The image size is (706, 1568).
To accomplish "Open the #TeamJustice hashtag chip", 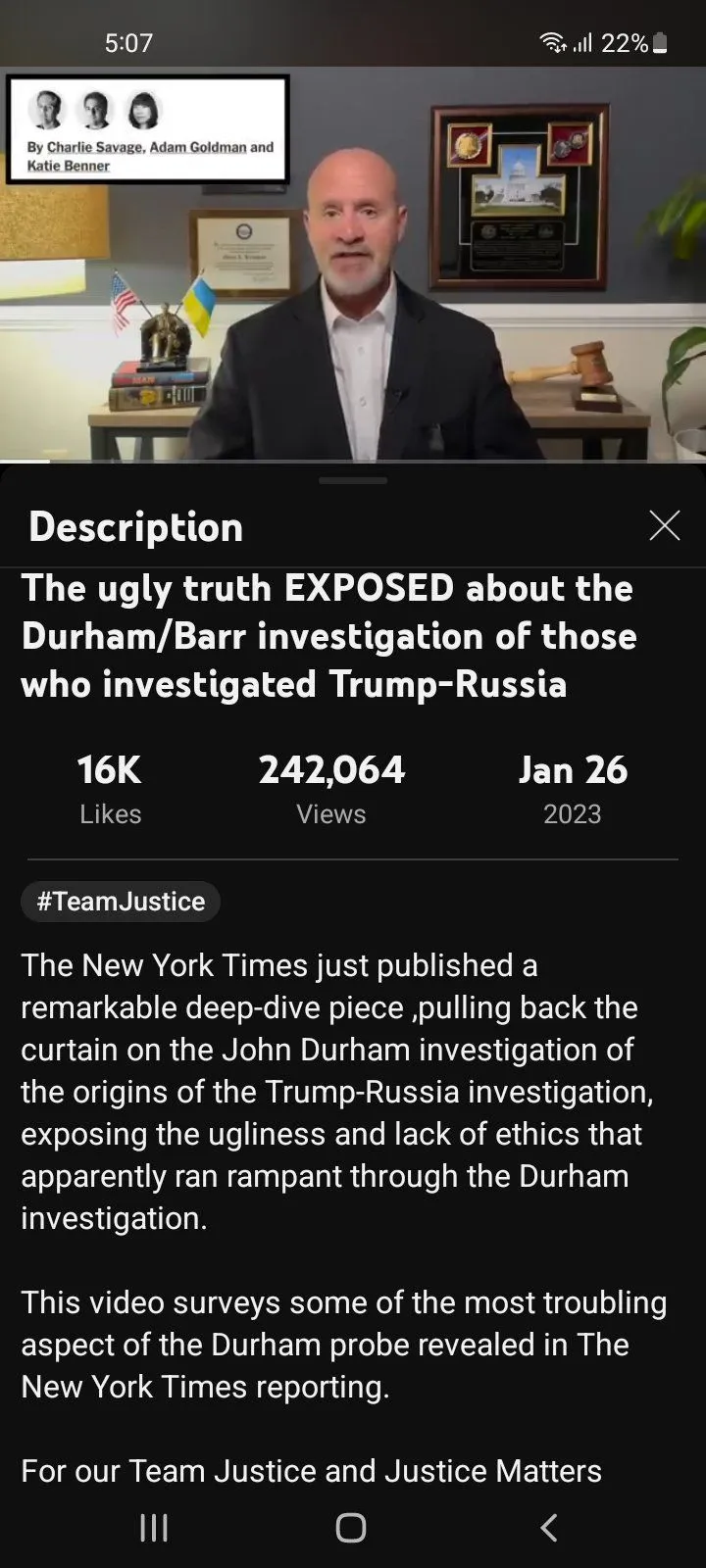I will point(121,902).
